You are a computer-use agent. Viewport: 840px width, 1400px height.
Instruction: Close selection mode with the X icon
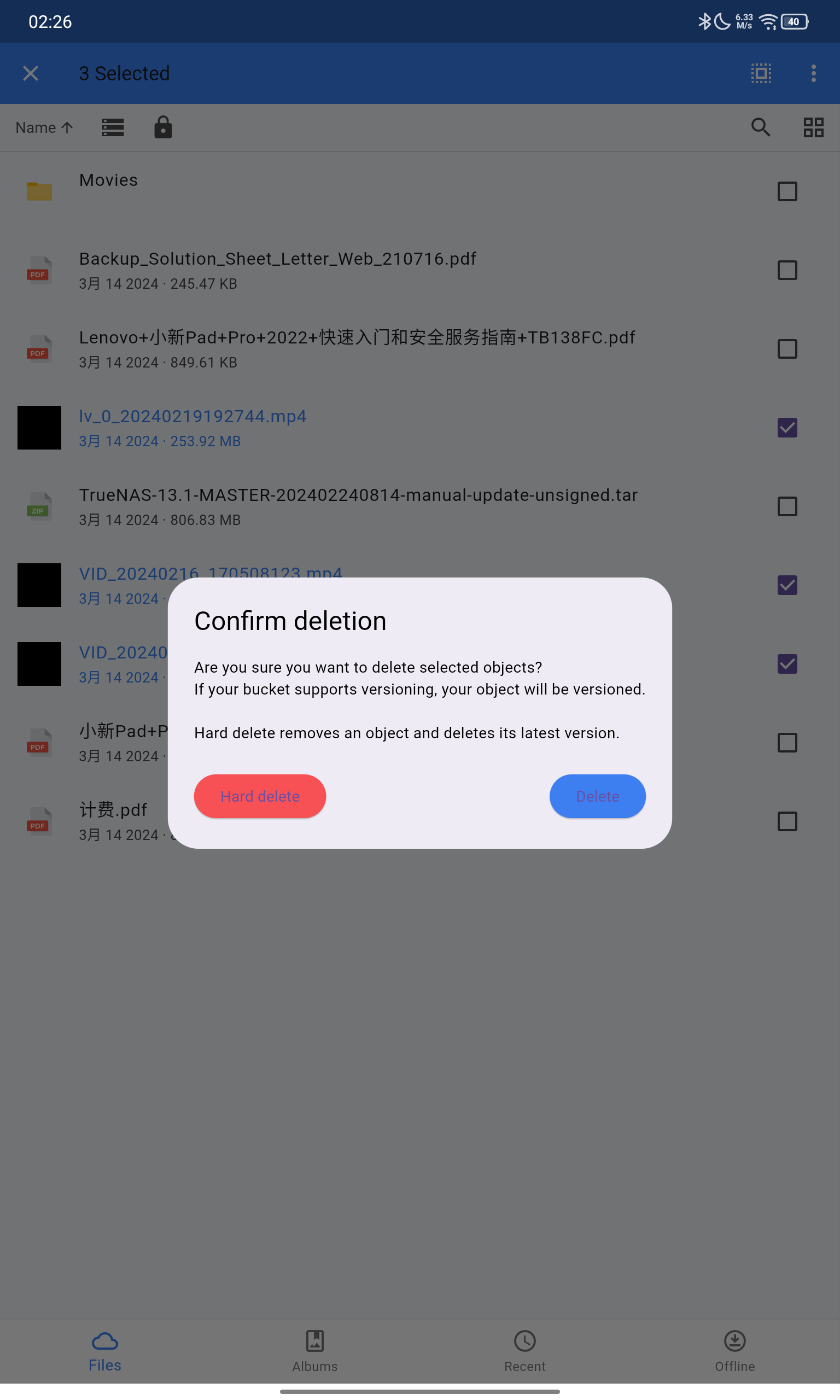point(31,73)
